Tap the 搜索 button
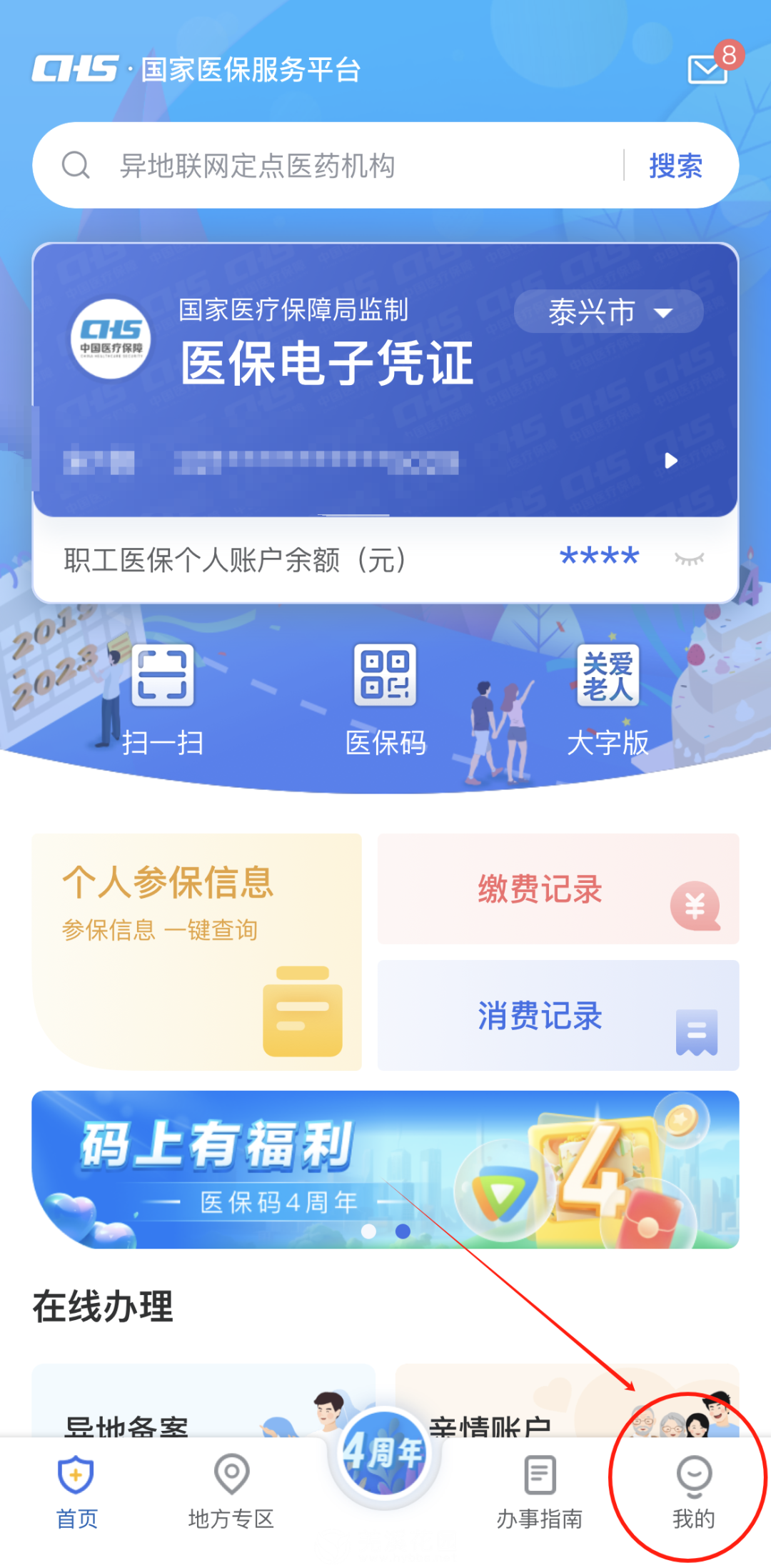This screenshot has height=1568, width=771. (675, 166)
